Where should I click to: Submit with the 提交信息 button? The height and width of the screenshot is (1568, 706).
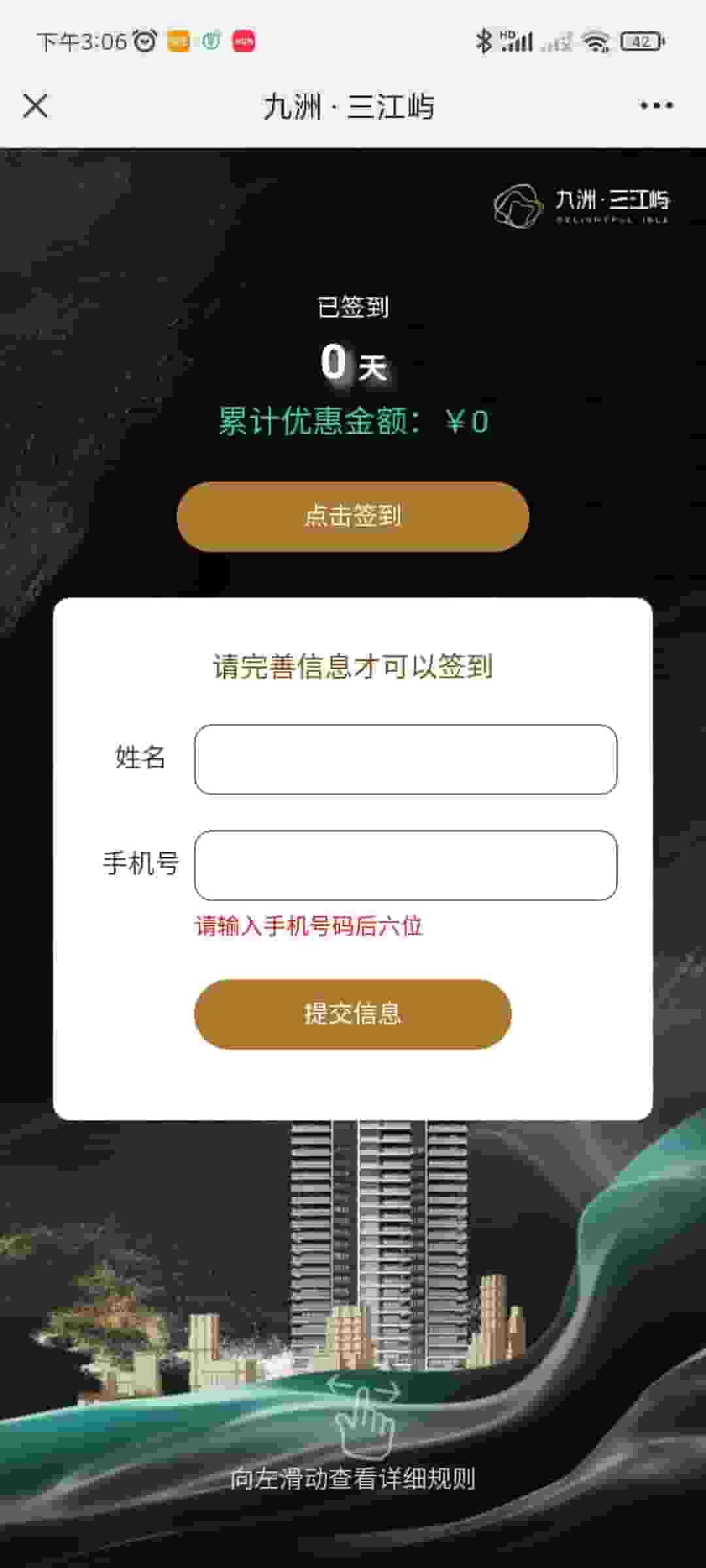(352, 1014)
